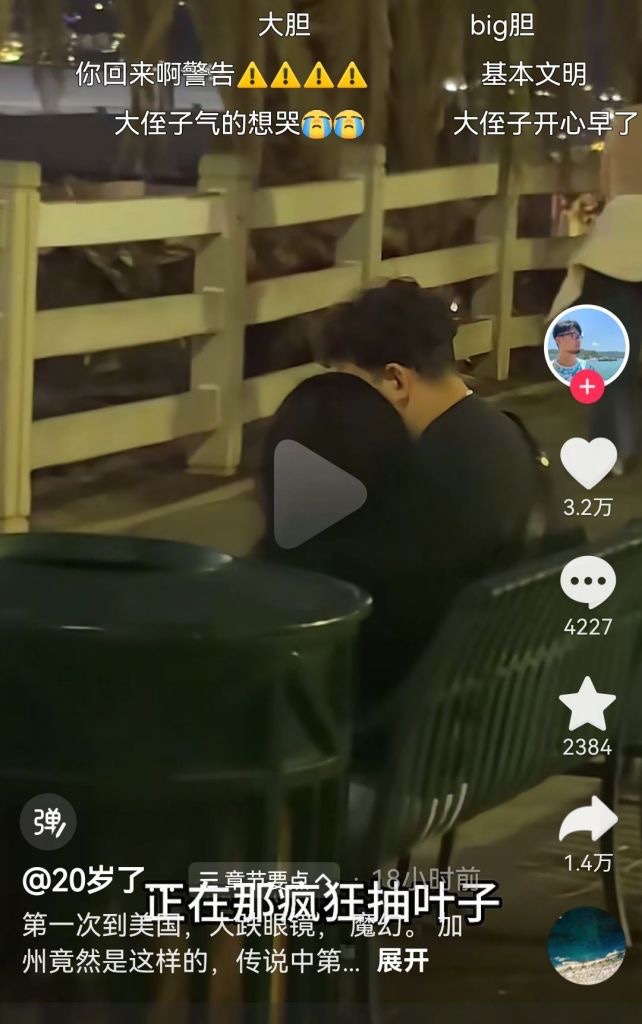
Task: Share this video
Action: 587,821
